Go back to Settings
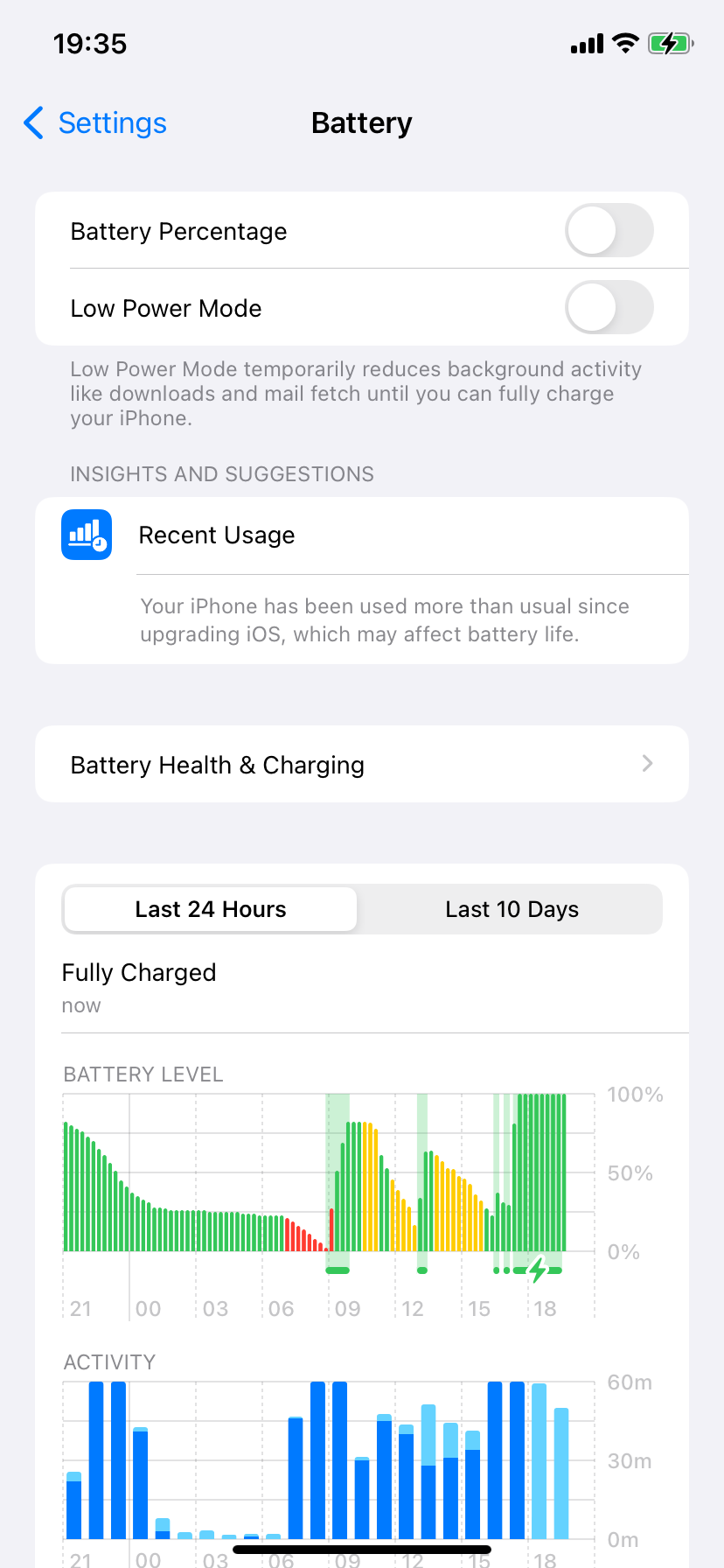Screen dimensions: 724x1568 coord(96,123)
